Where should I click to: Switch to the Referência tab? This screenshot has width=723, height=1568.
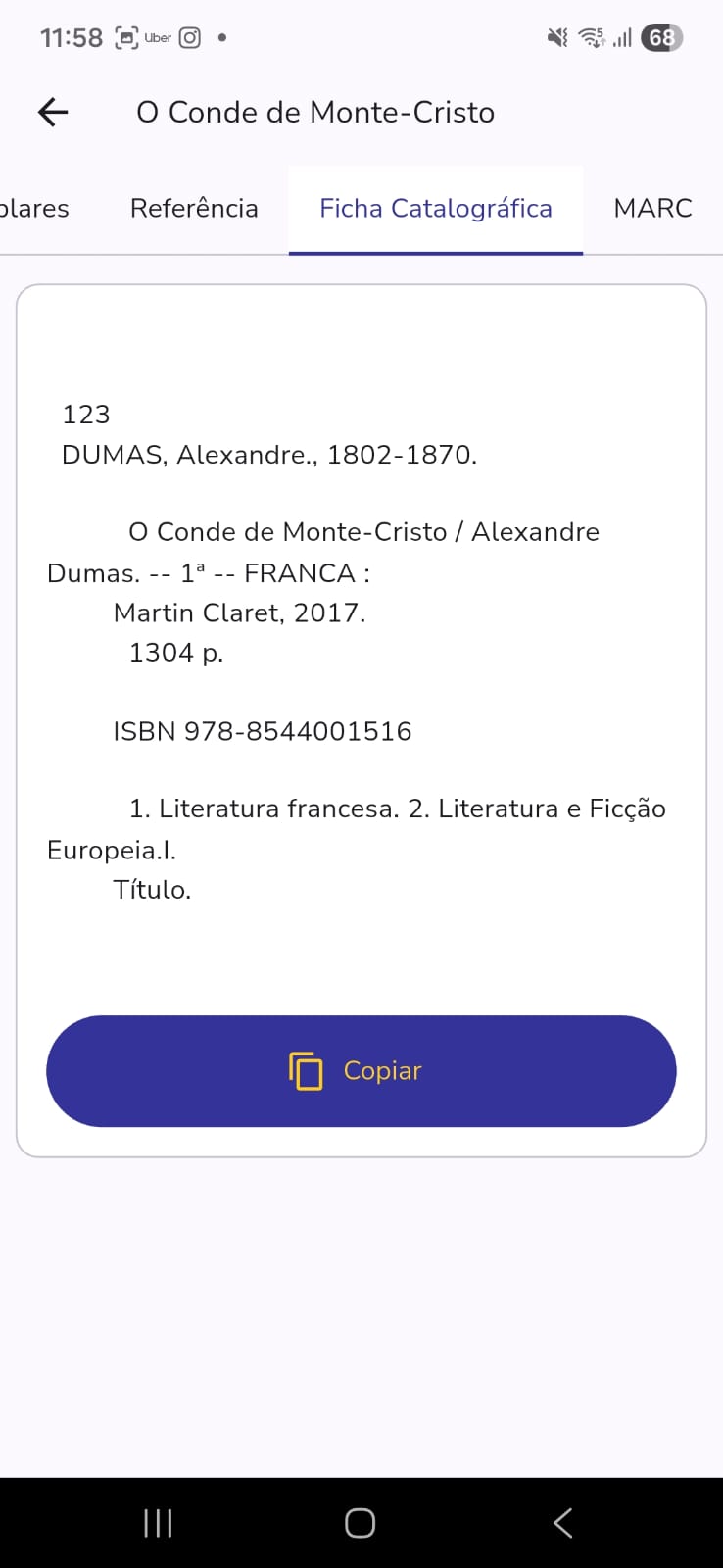click(194, 209)
